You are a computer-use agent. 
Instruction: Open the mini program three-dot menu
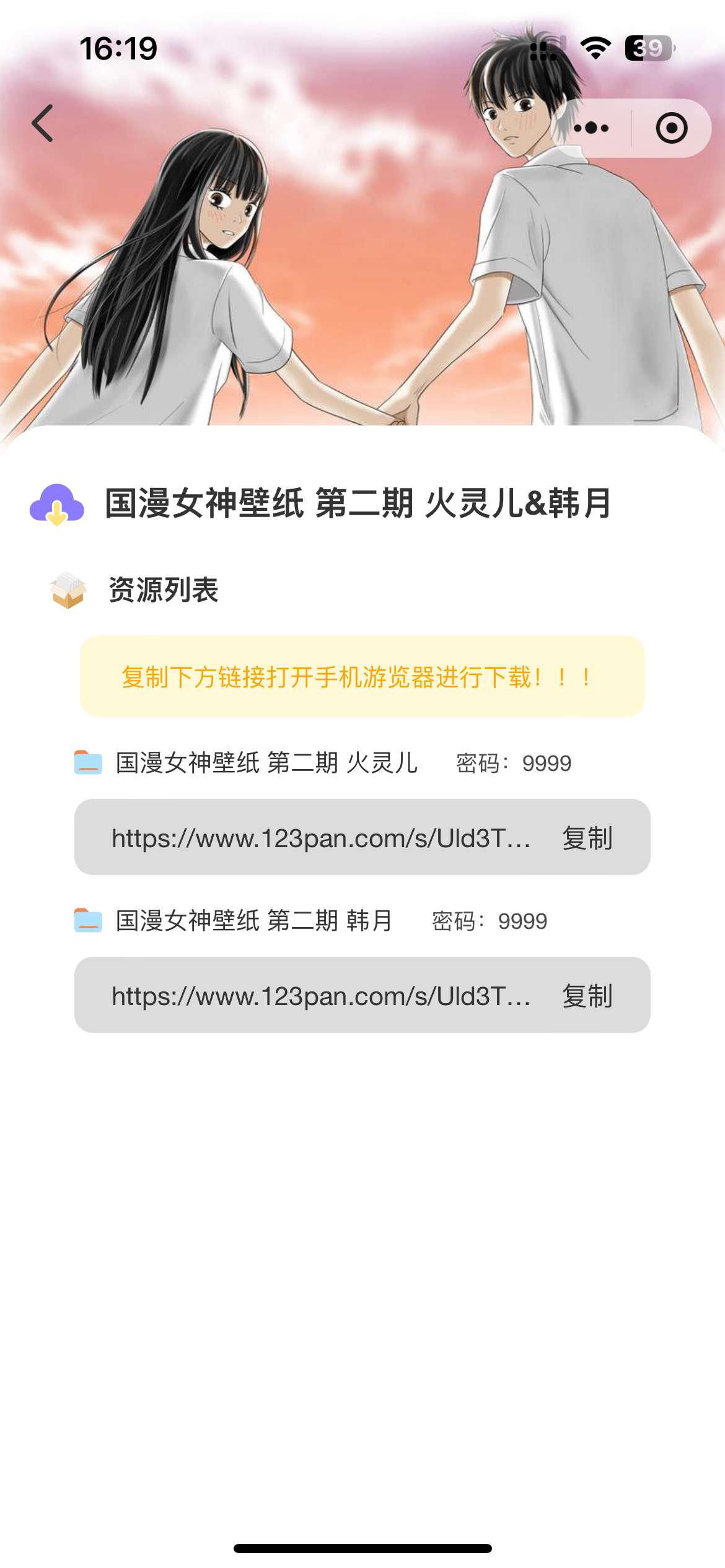click(591, 128)
